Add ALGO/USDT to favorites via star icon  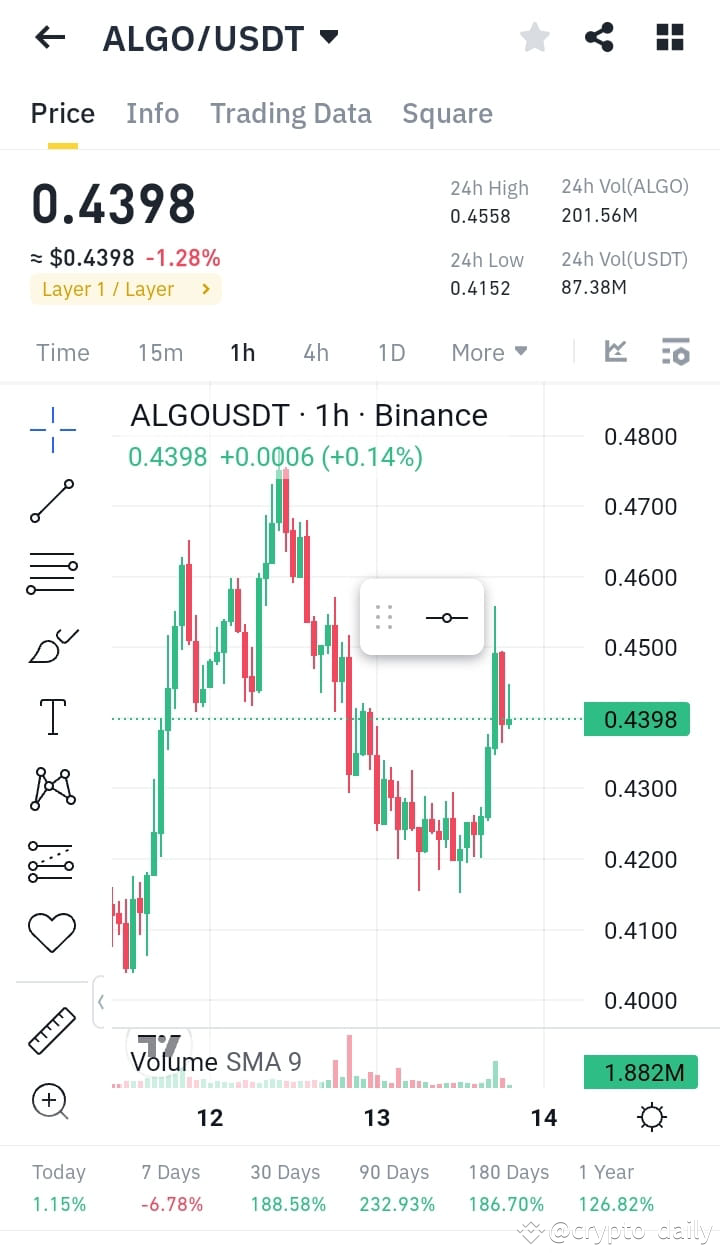pos(534,36)
